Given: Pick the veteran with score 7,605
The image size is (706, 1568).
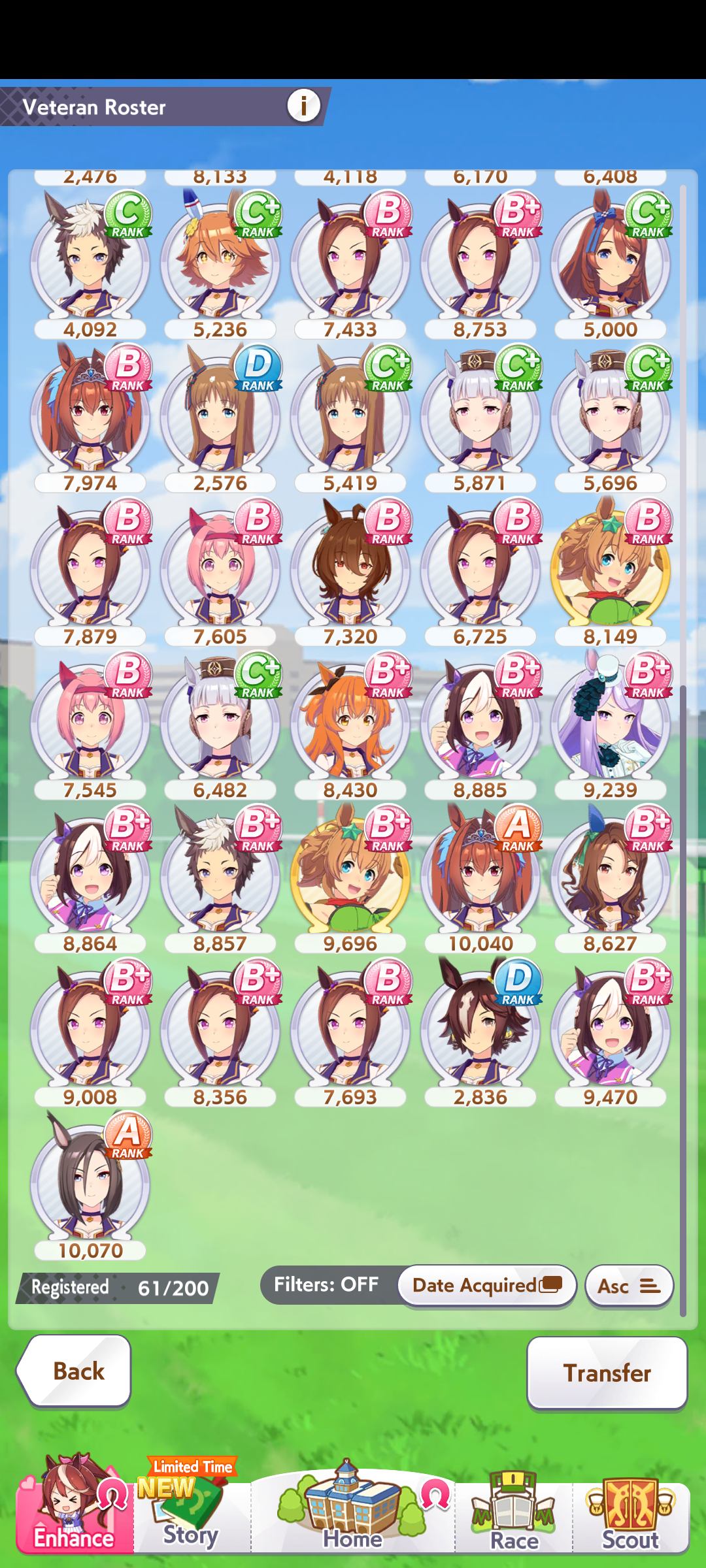Looking at the screenshot, I should (x=220, y=572).
